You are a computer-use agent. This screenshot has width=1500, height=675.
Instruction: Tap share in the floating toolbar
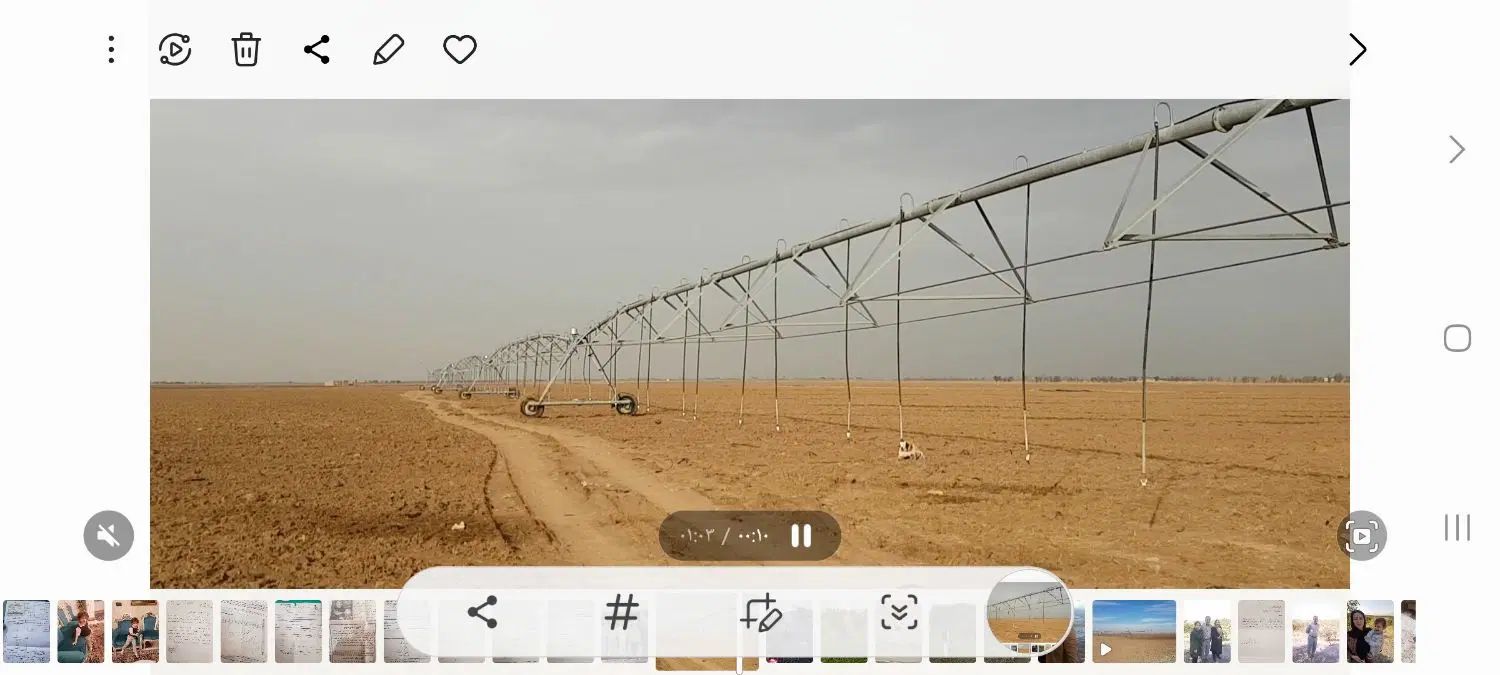(x=482, y=612)
